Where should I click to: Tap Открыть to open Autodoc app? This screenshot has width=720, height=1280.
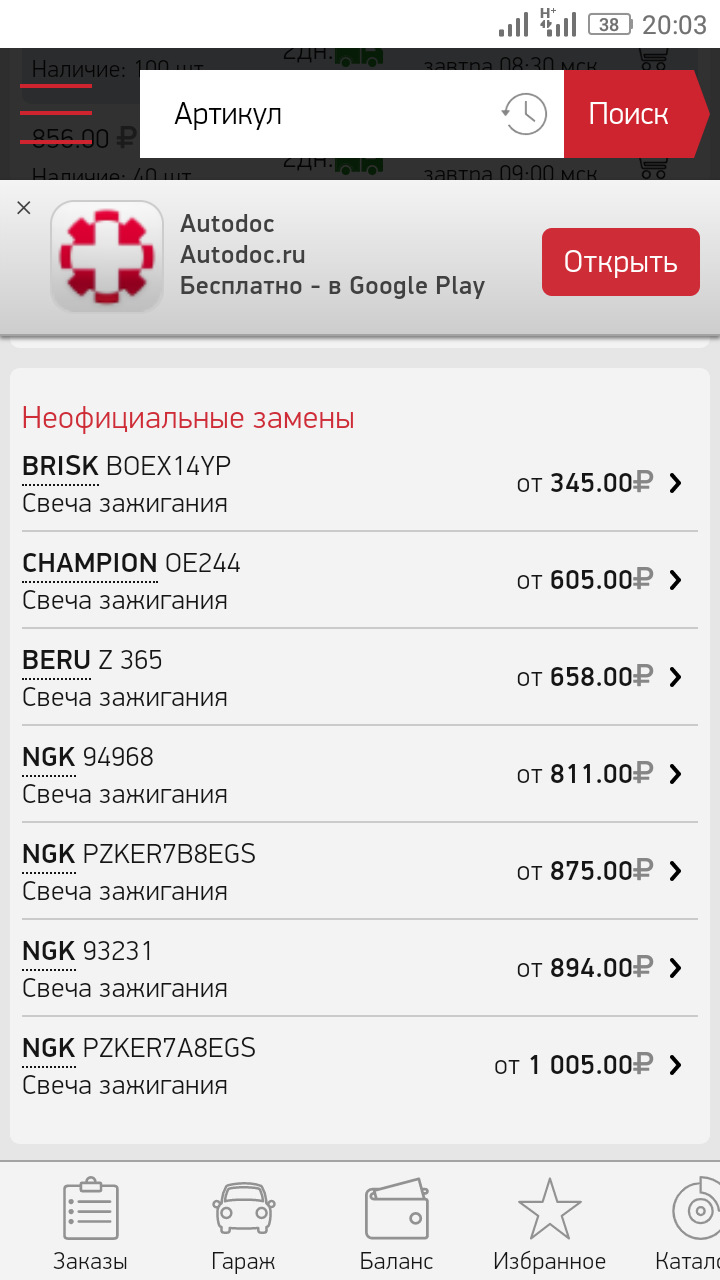click(x=620, y=262)
